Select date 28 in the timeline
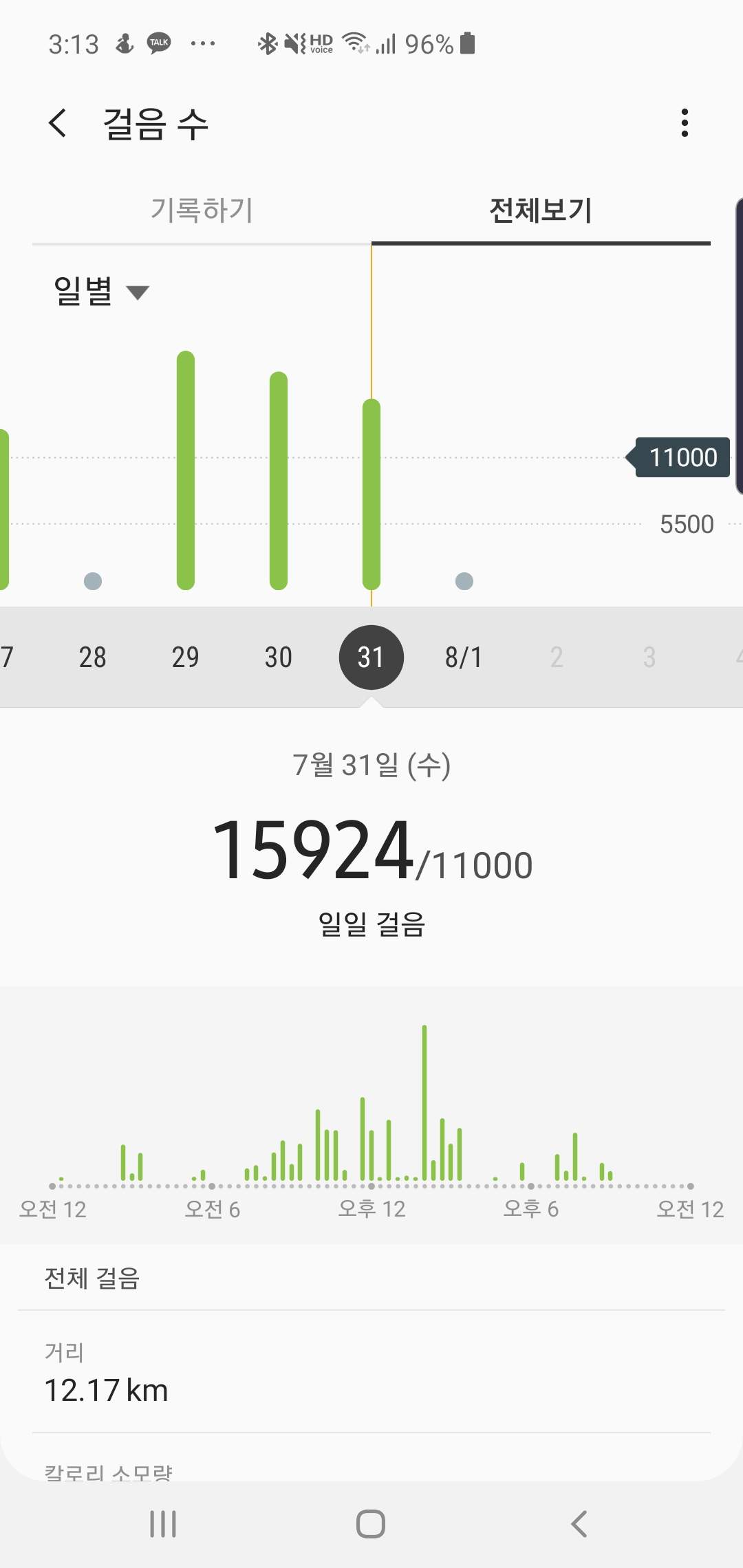 click(x=93, y=657)
